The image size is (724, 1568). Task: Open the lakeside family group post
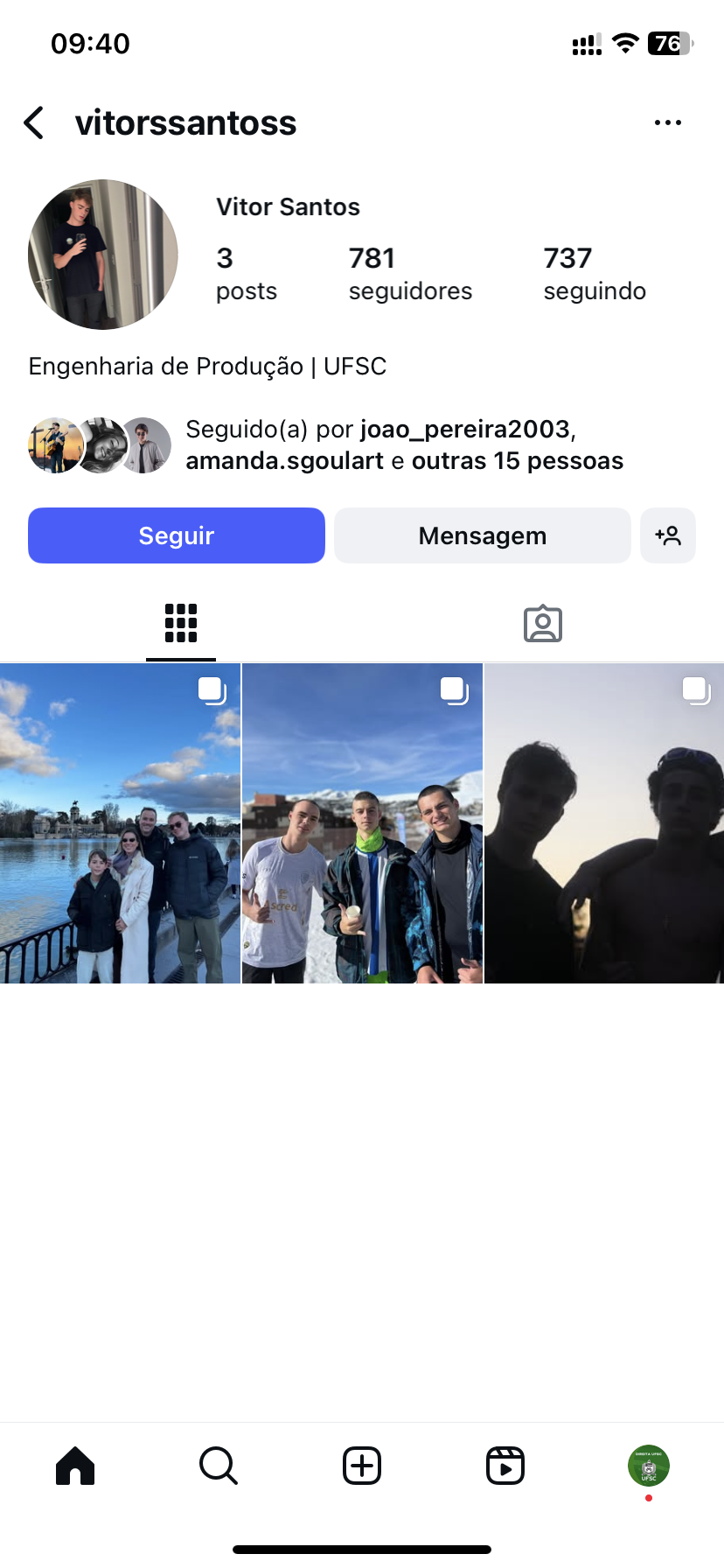click(x=120, y=823)
